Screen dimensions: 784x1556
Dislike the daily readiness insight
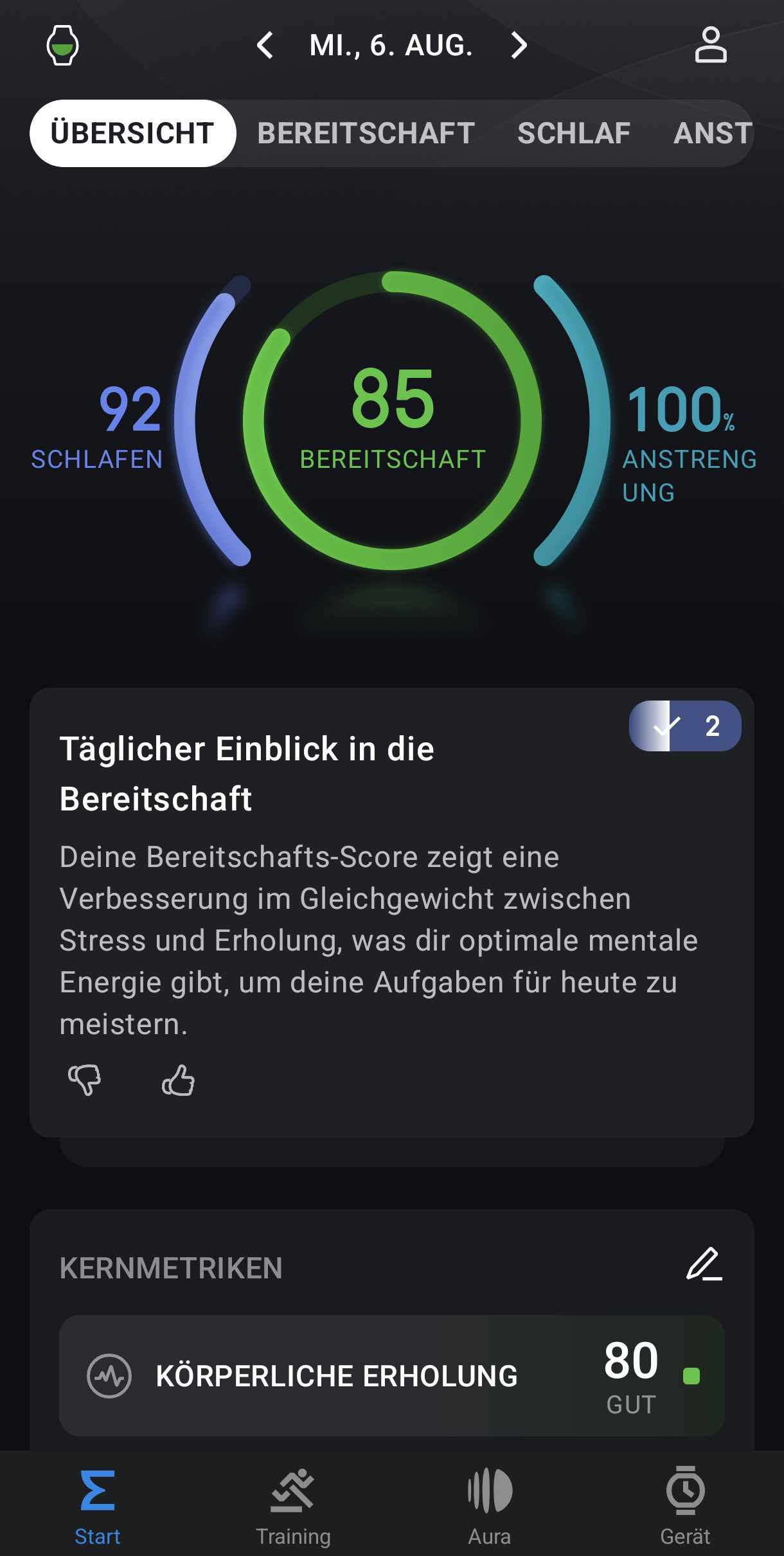[x=85, y=1079]
